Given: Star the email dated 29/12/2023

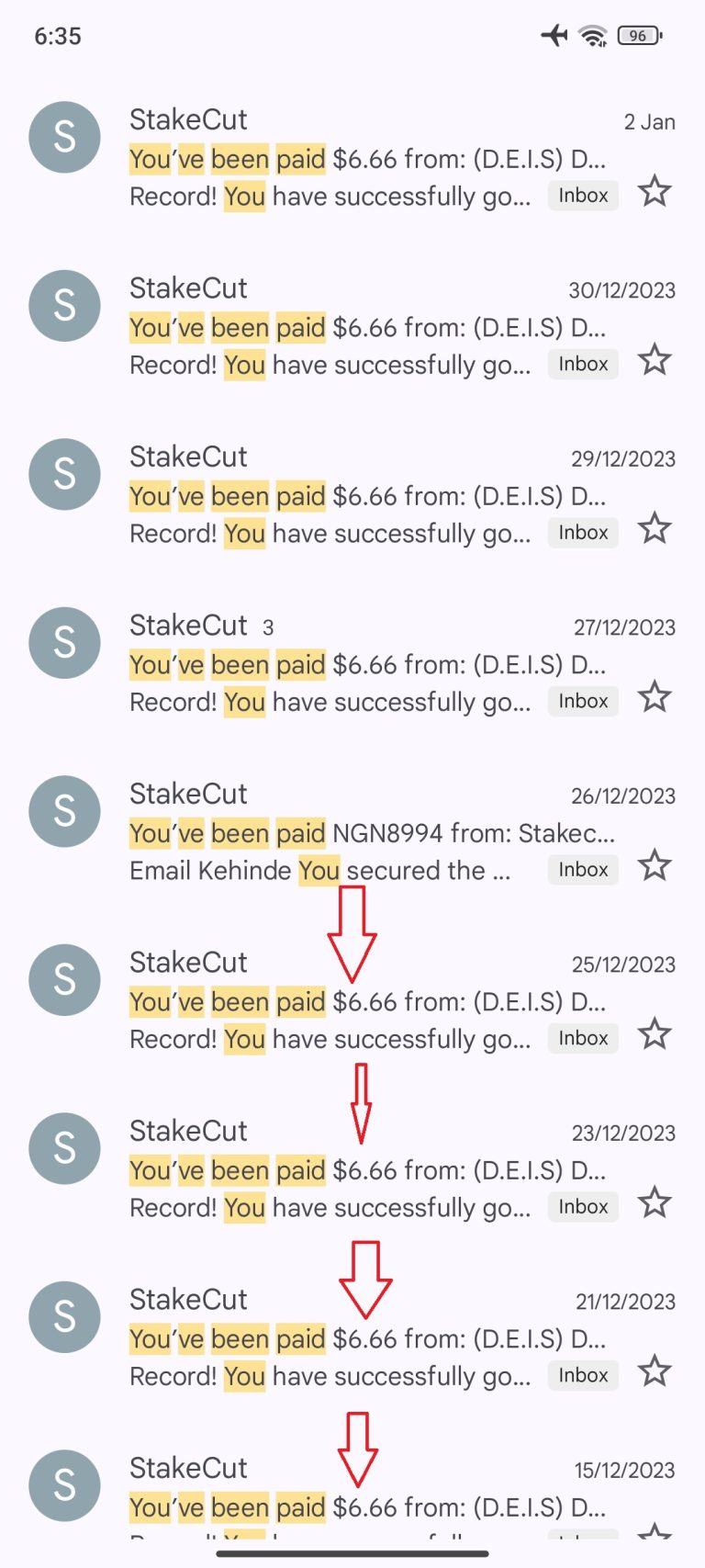Looking at the screenshot, I should coord(655,529).
